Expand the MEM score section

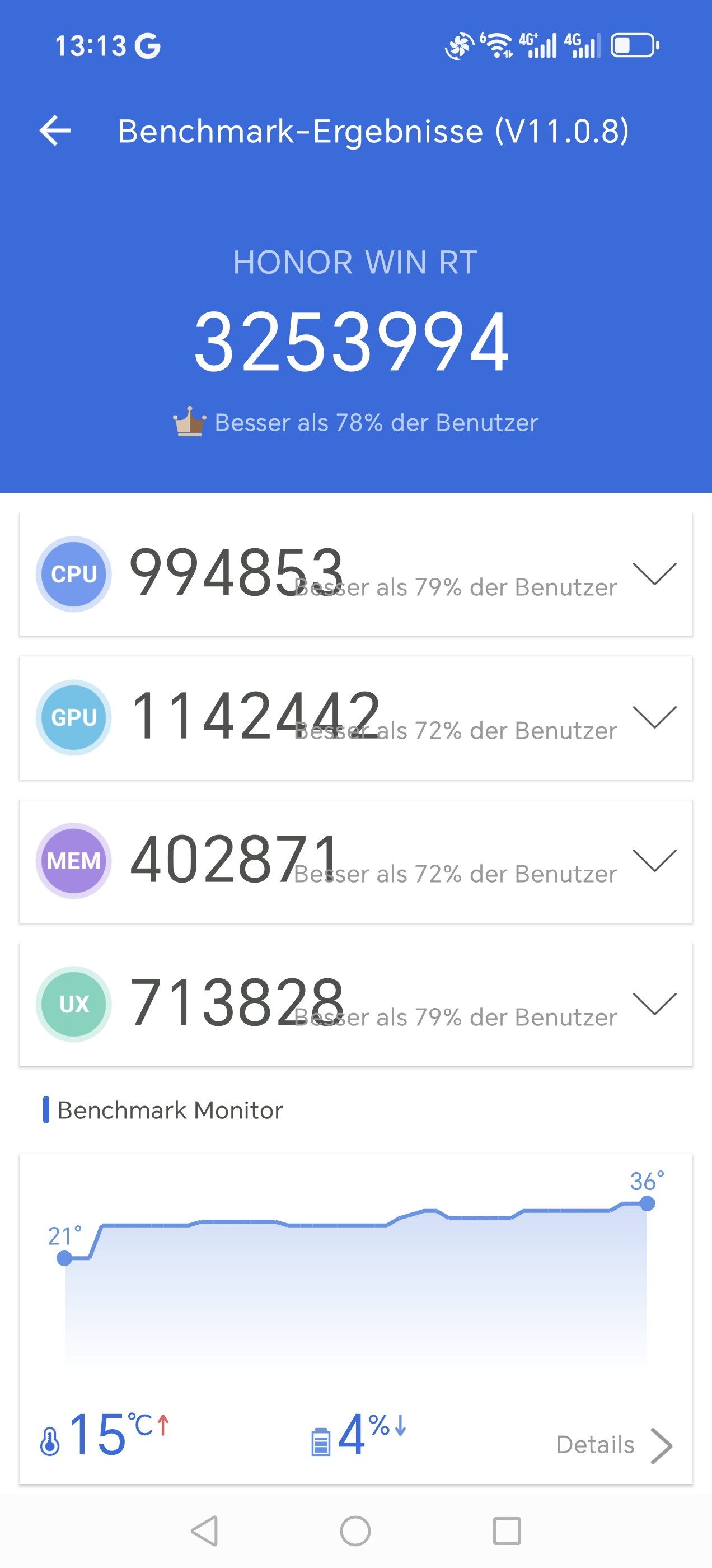tap(654, 861)
